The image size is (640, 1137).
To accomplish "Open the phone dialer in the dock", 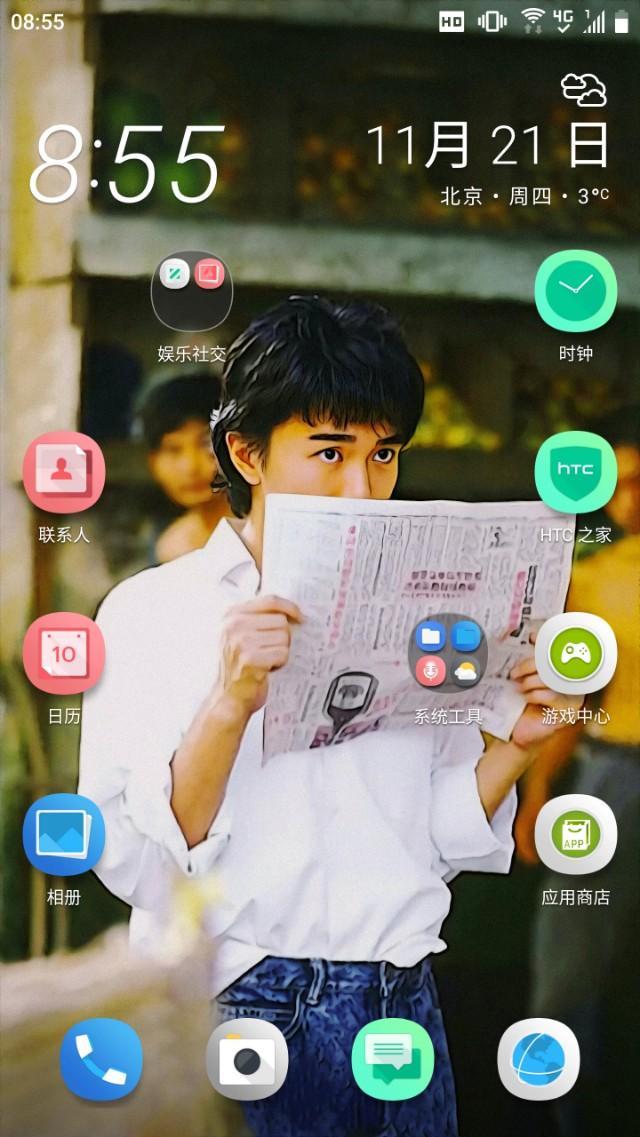I will [101, 1060].
